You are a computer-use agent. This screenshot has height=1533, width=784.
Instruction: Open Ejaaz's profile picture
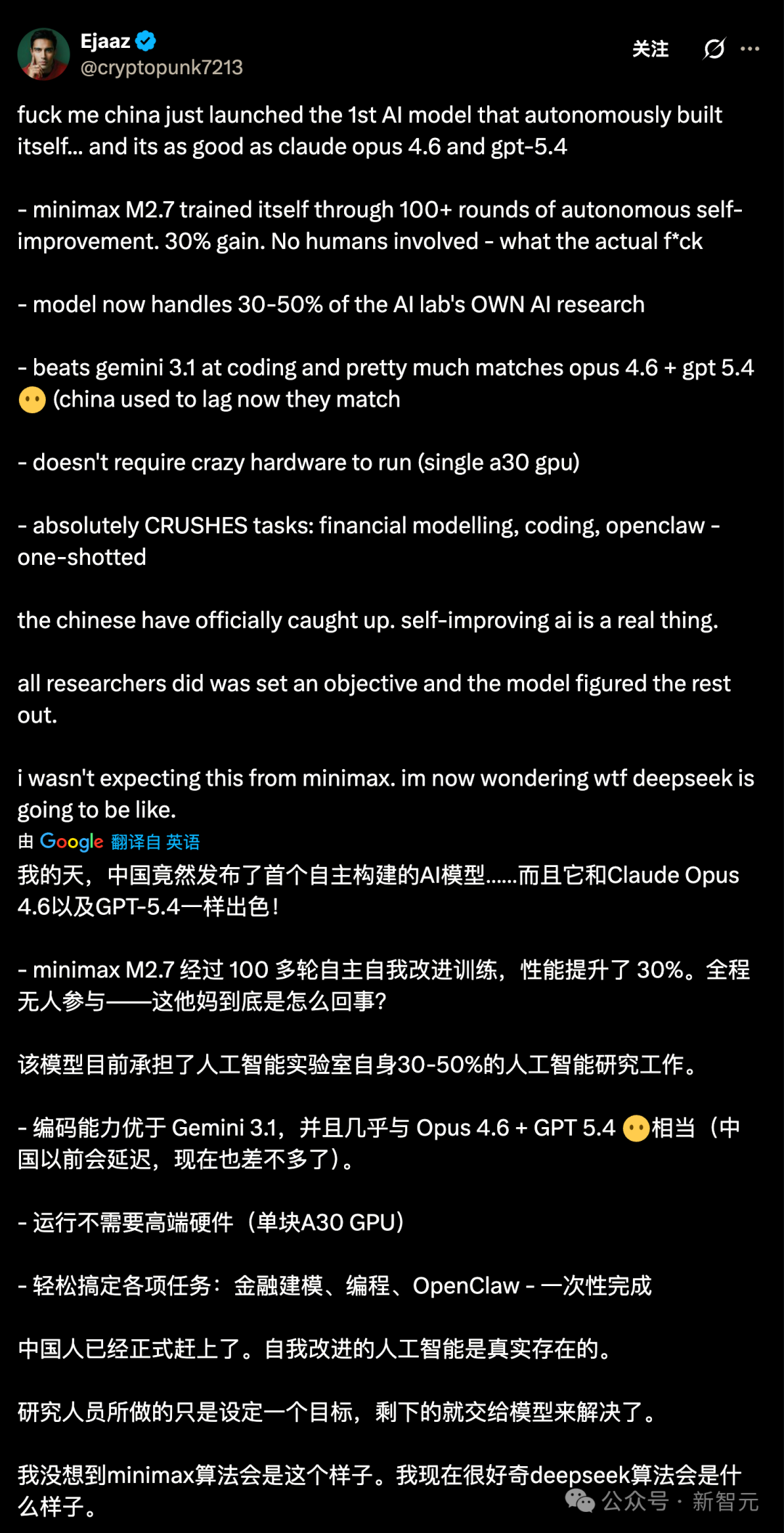pos(44,54)
